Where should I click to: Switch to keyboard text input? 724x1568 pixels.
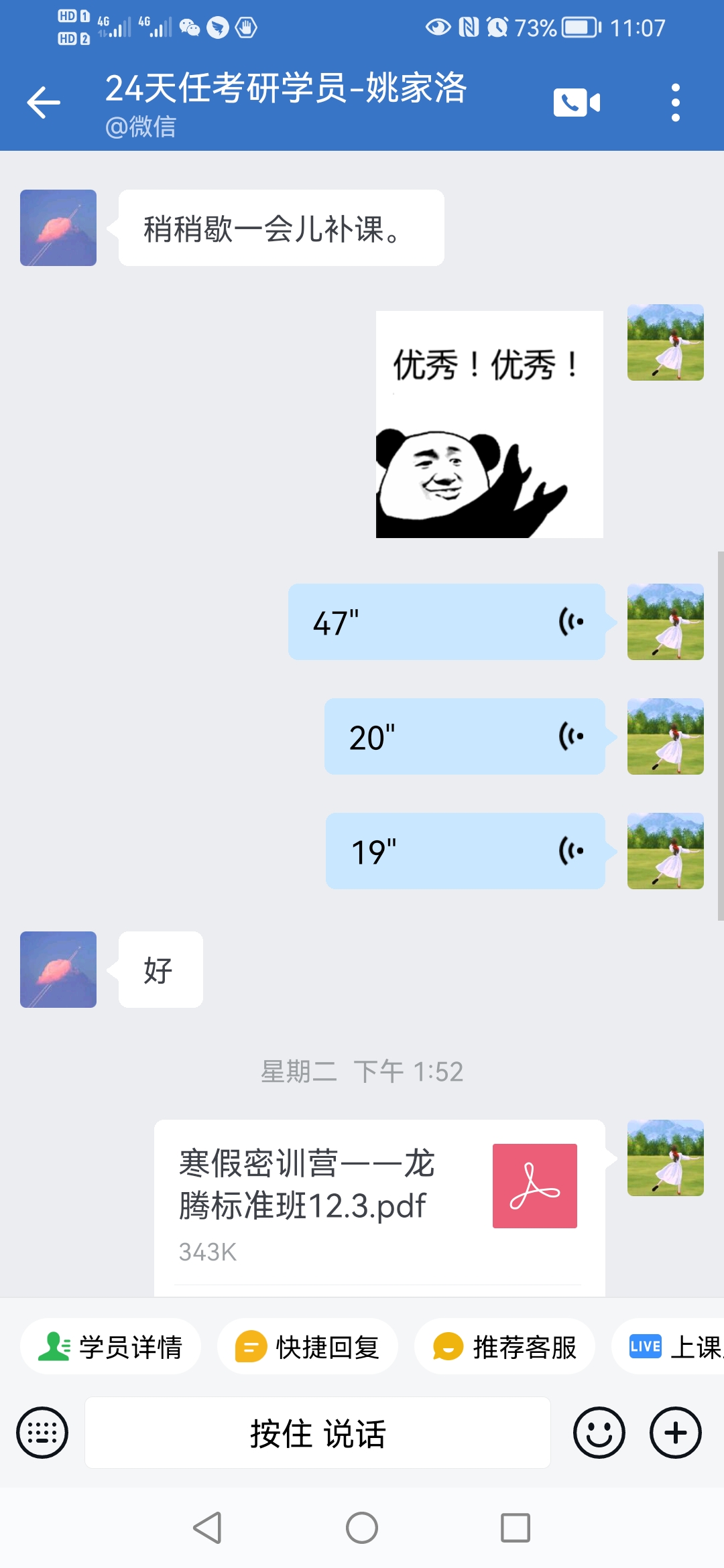[42, 1433]
